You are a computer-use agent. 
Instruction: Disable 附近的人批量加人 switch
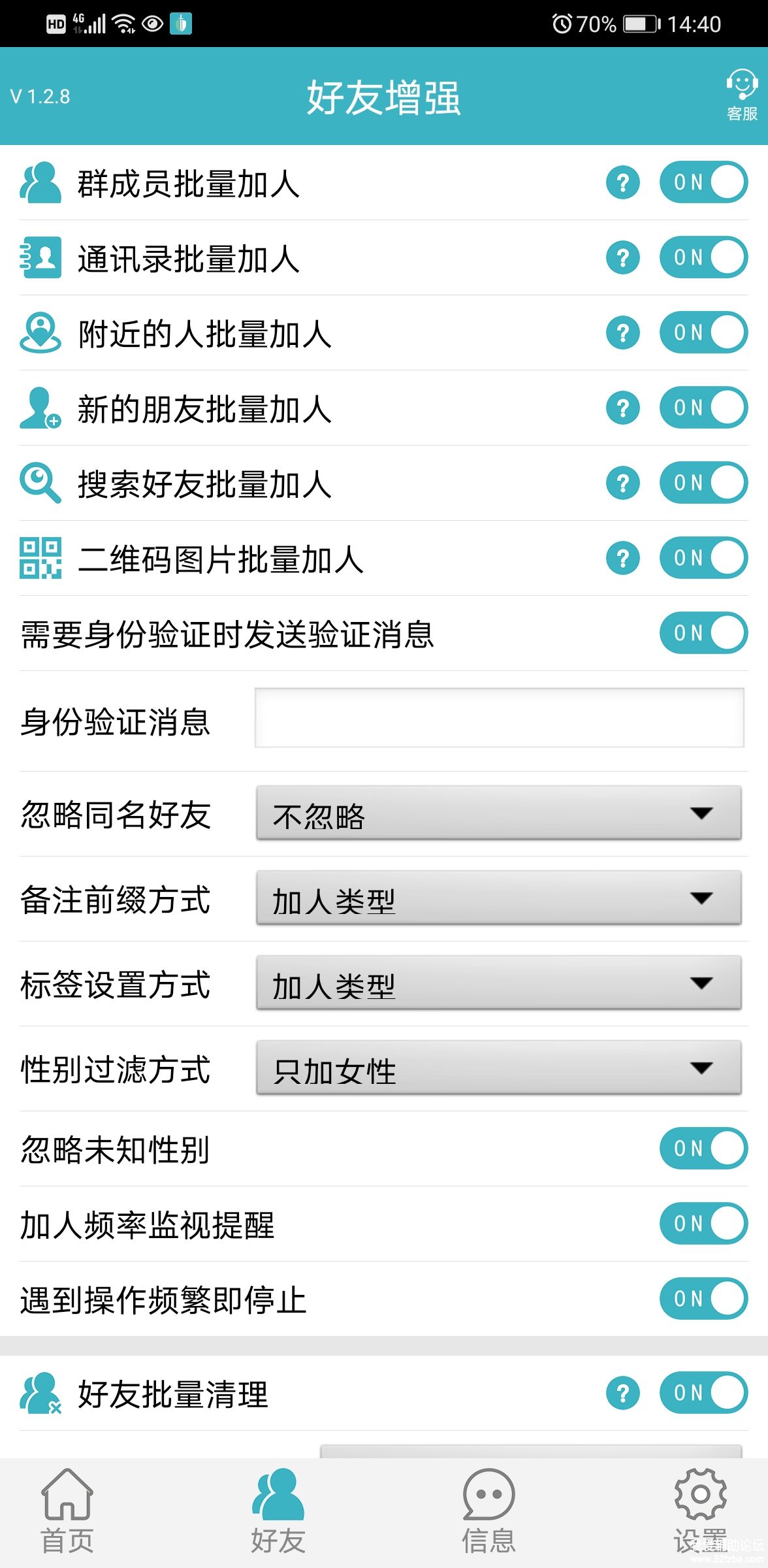(703, 333)
